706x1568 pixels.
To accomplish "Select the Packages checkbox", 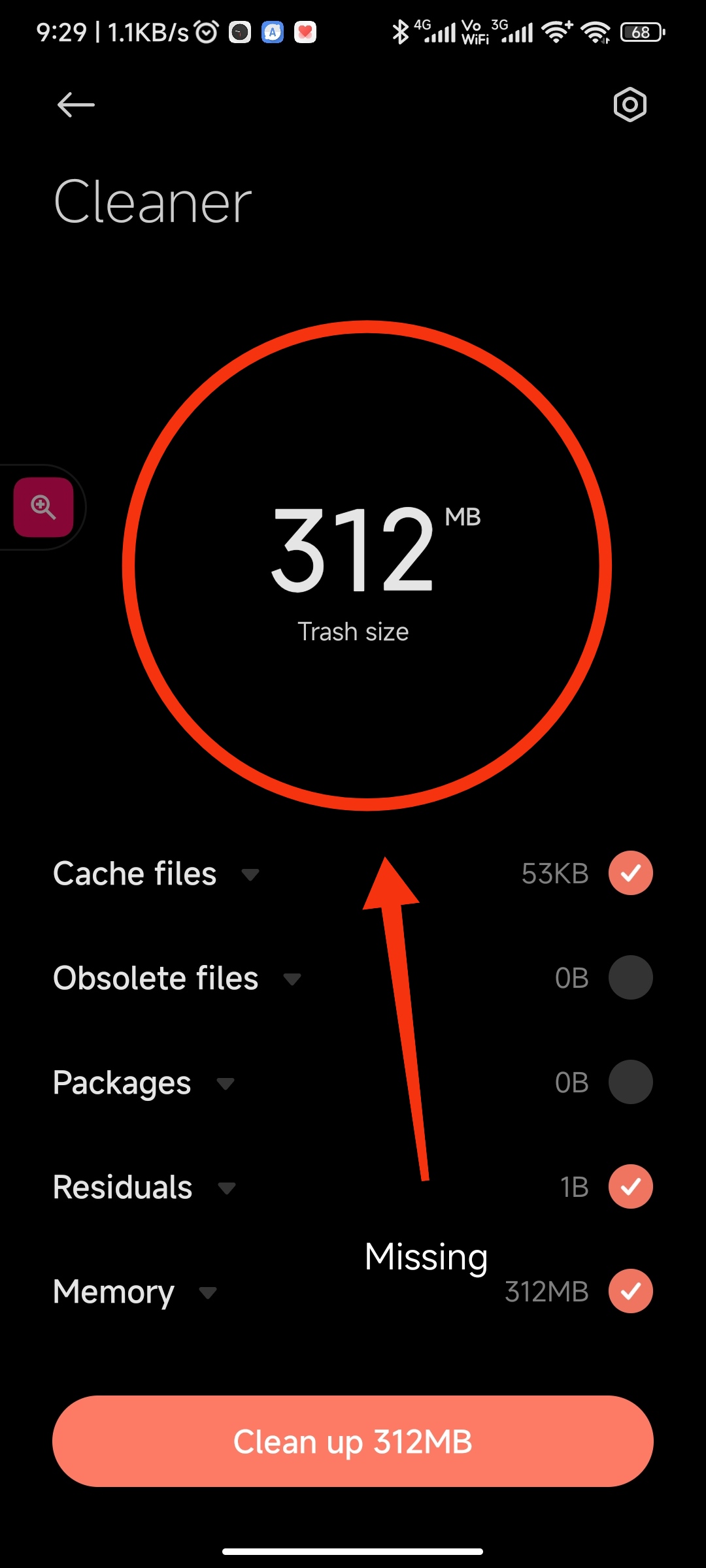I will (x=630, y=1082).
